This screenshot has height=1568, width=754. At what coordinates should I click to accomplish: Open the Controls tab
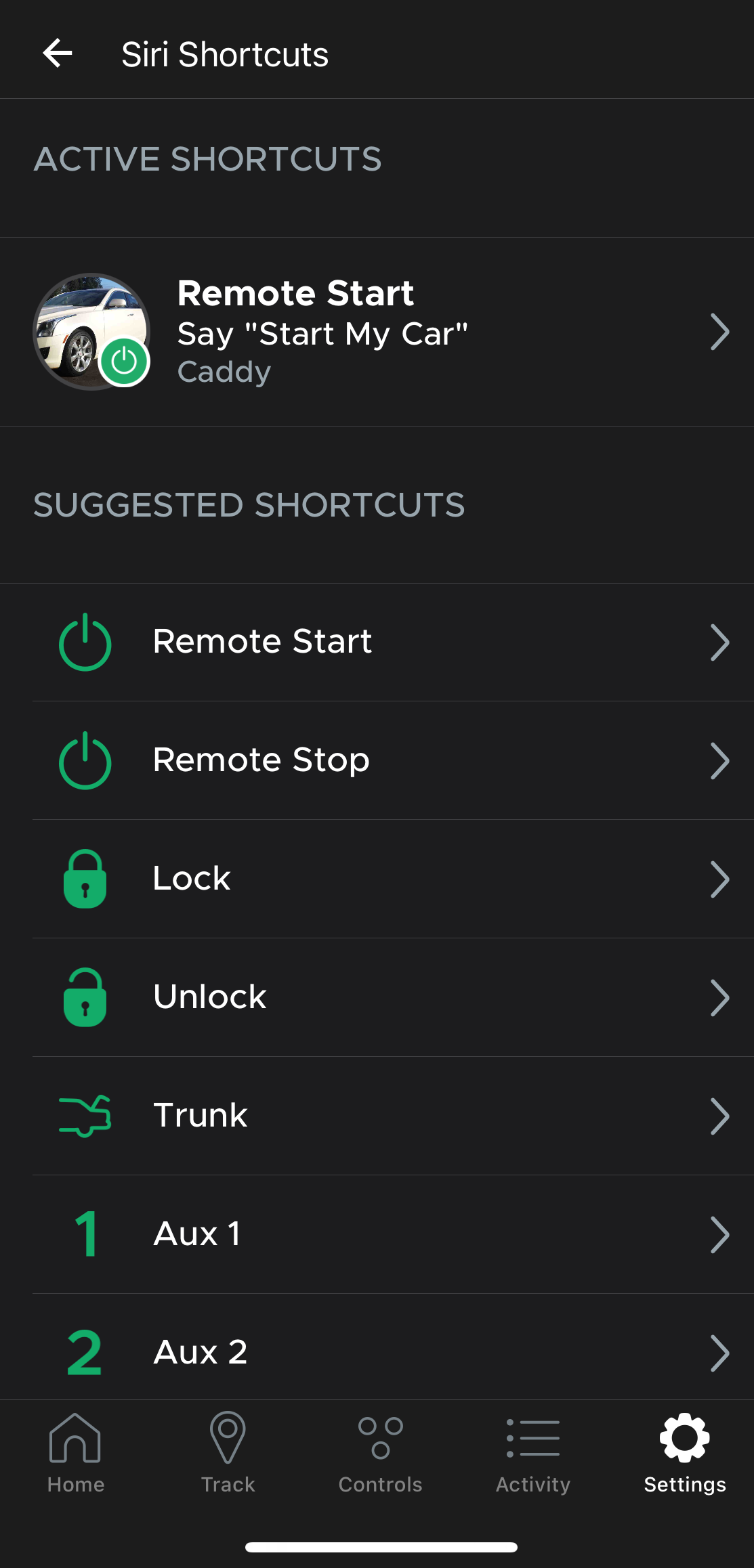tap(380, 1453)
